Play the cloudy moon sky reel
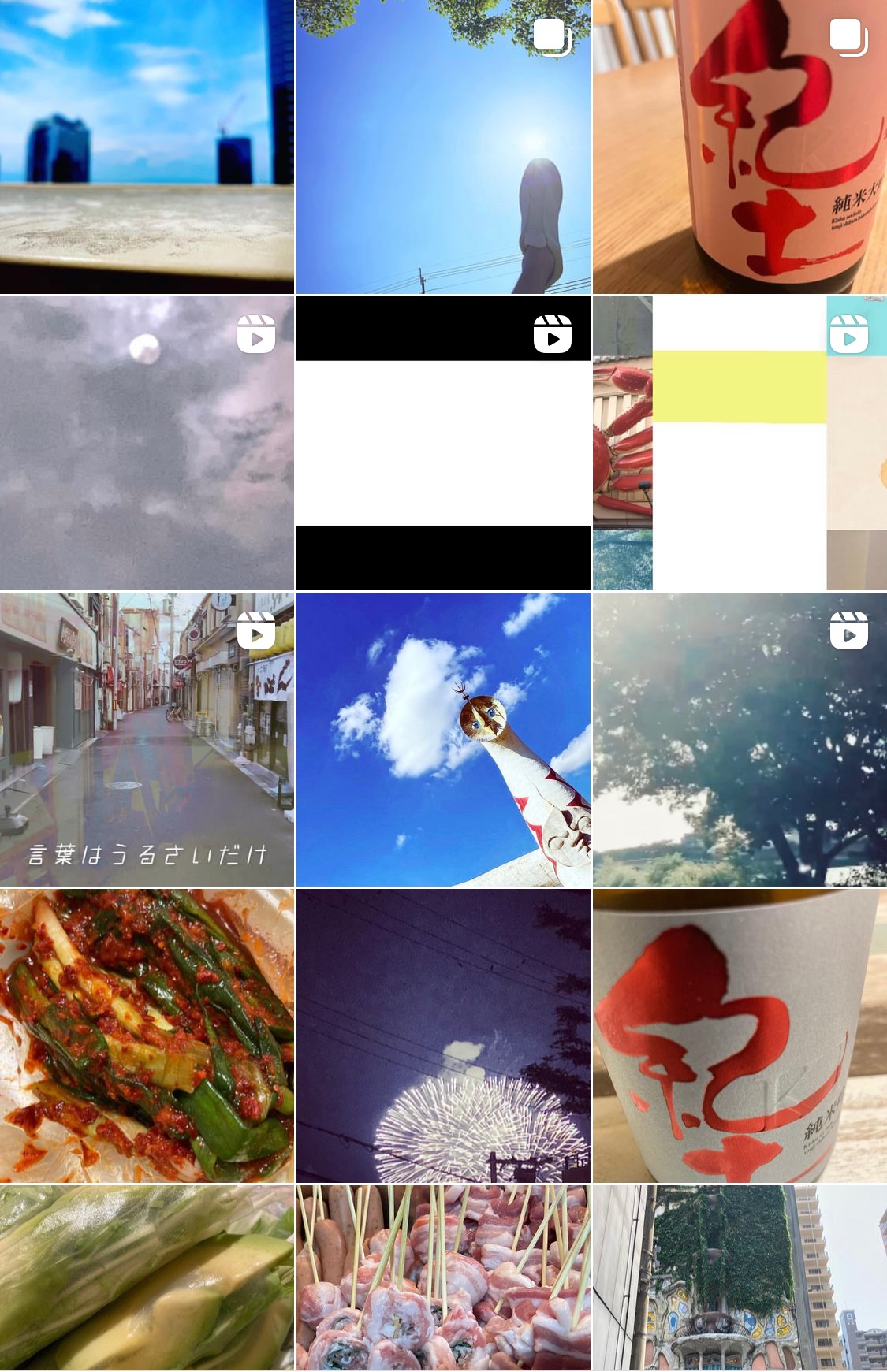Screen dimensions: 887x1372 (147, 443)
